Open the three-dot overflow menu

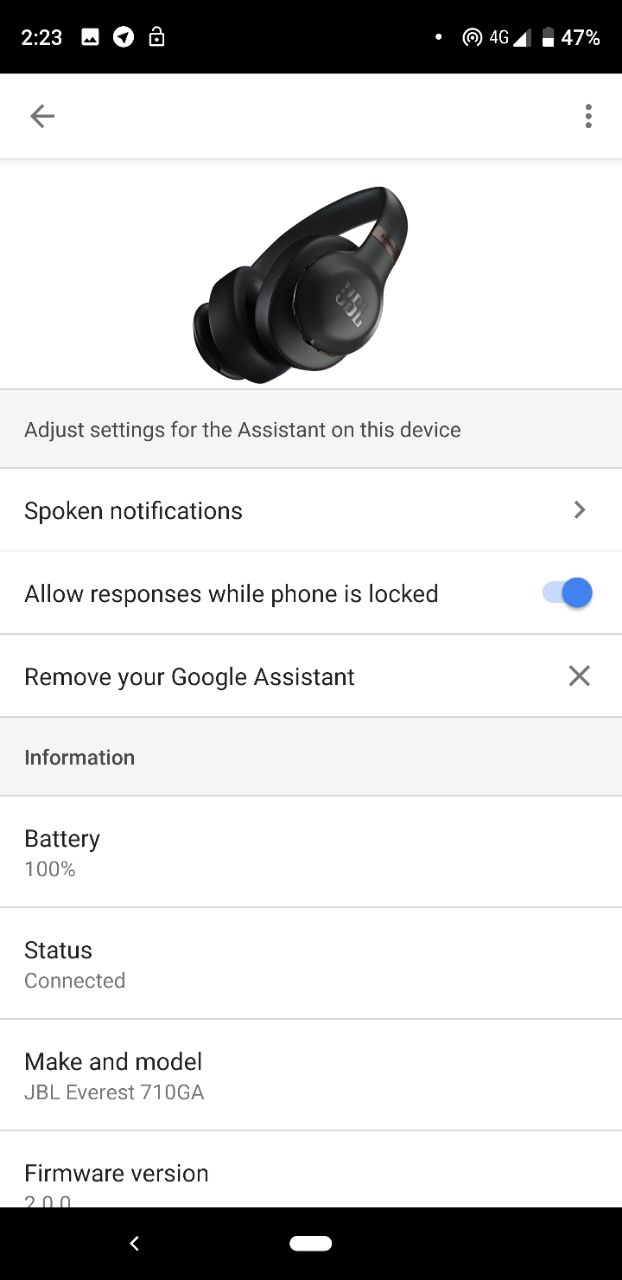point(588,116)
